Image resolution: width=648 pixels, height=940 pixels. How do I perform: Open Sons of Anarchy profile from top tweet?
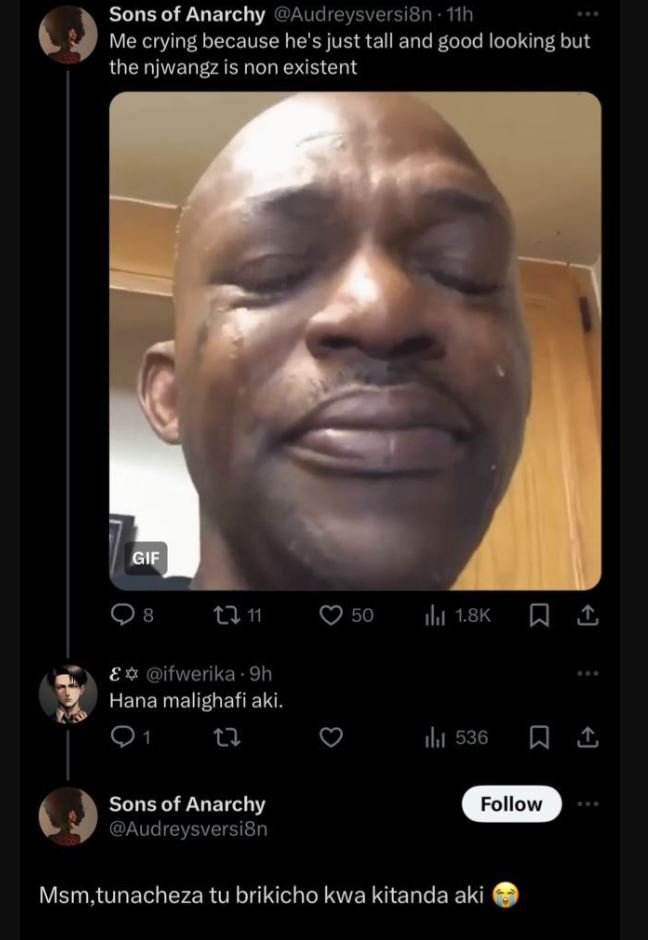[67, 33]
